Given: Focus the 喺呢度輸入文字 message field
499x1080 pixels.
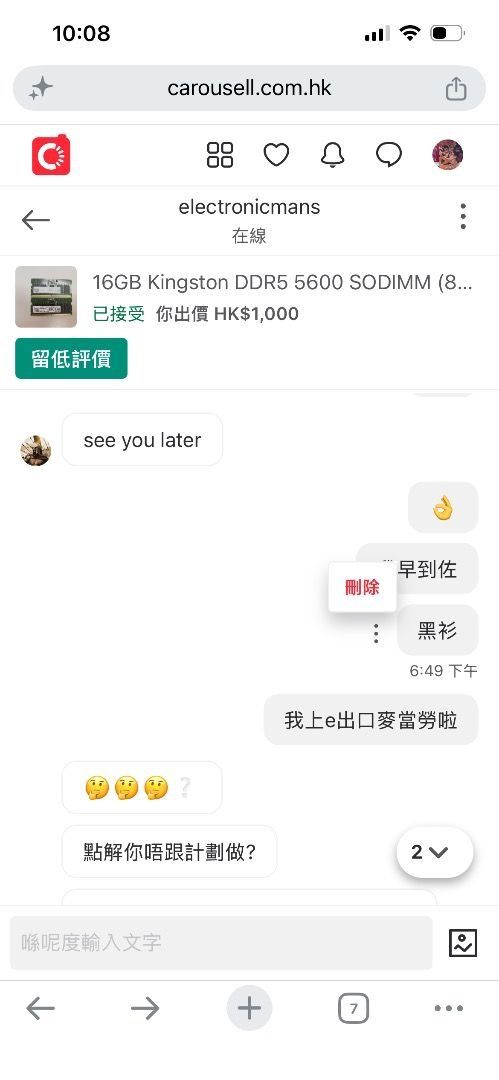Looking at the screenshot, I should point(221,942).
